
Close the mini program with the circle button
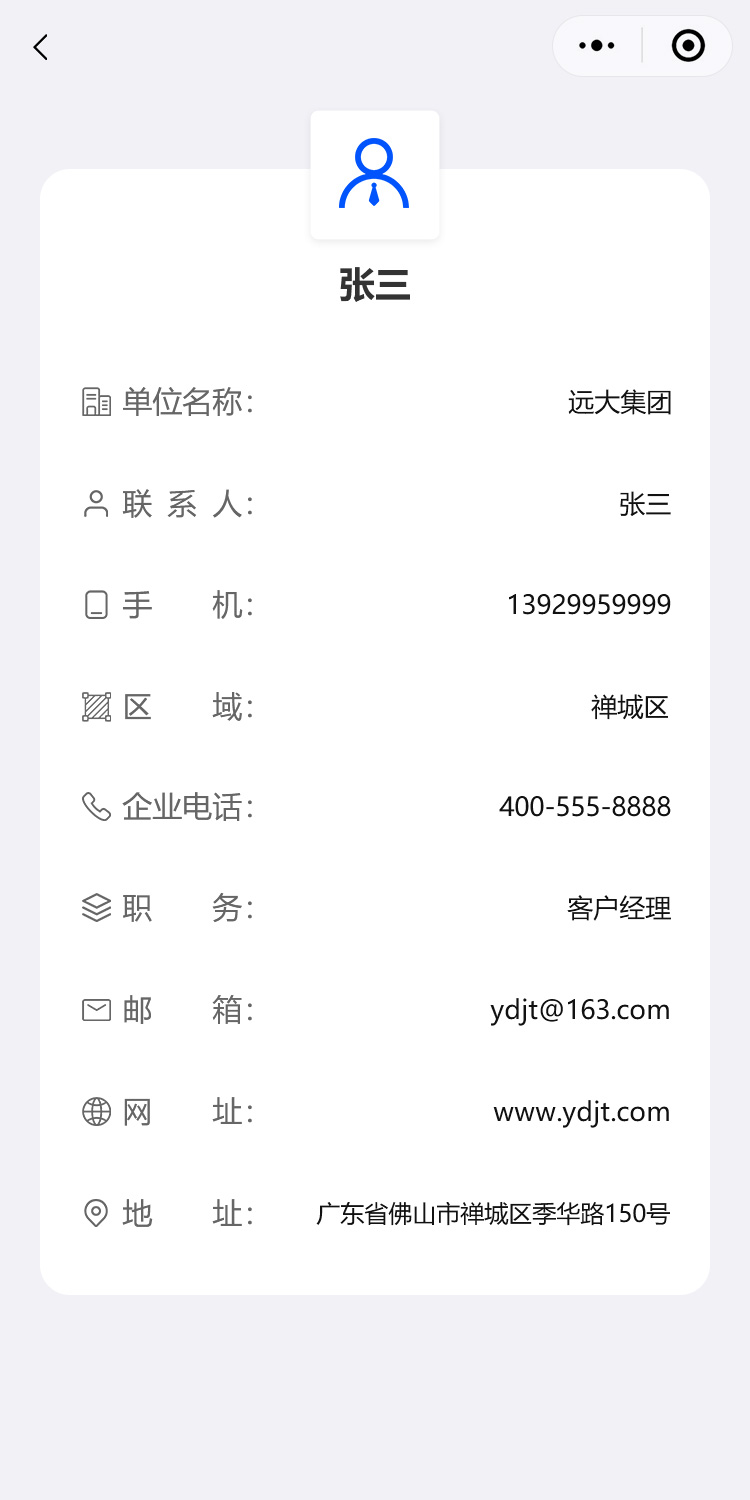click(x=688, y=46)
